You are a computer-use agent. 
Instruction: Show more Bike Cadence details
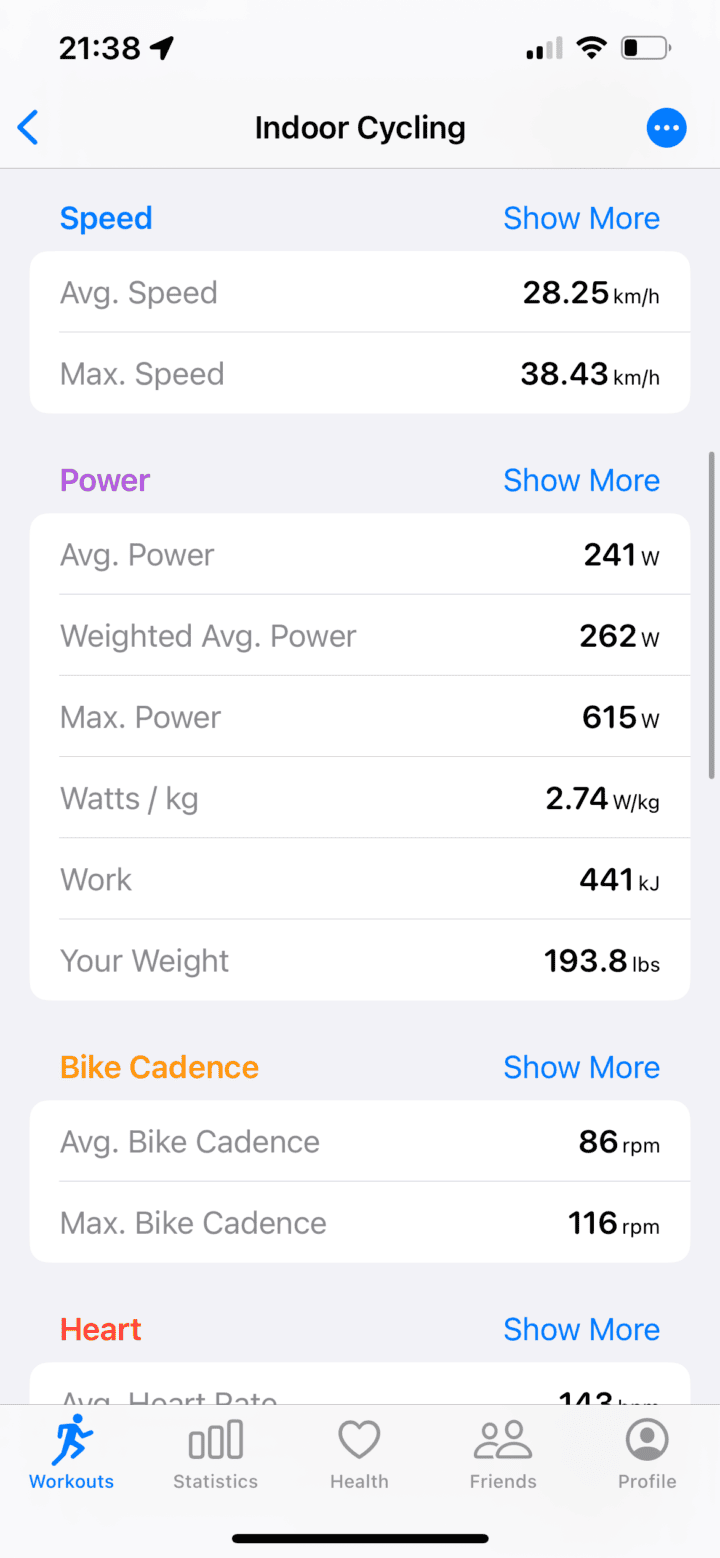pyautogui.click(x=581, y=1067)
